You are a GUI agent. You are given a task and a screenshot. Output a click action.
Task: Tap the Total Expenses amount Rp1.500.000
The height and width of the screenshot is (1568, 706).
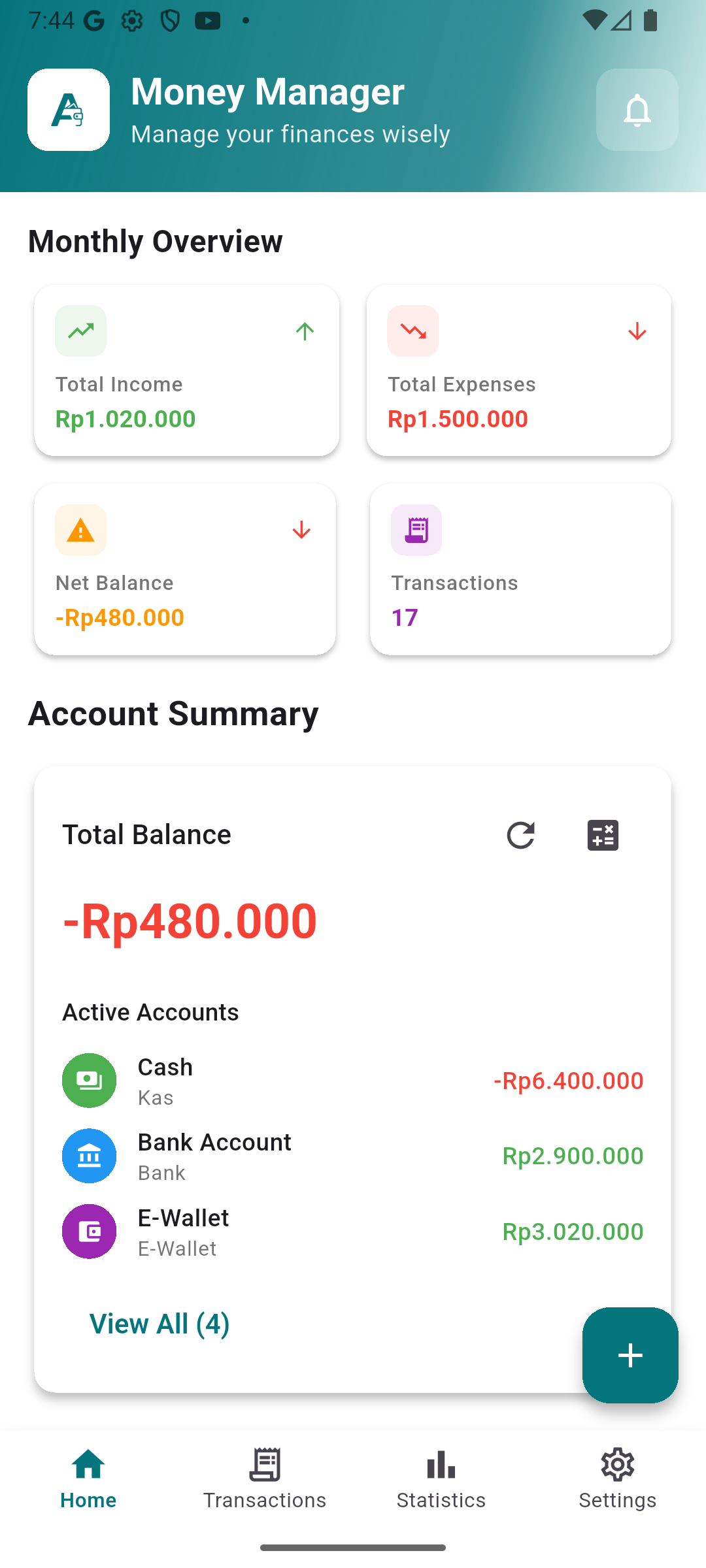pyautogui.click(x=458, y=419)
